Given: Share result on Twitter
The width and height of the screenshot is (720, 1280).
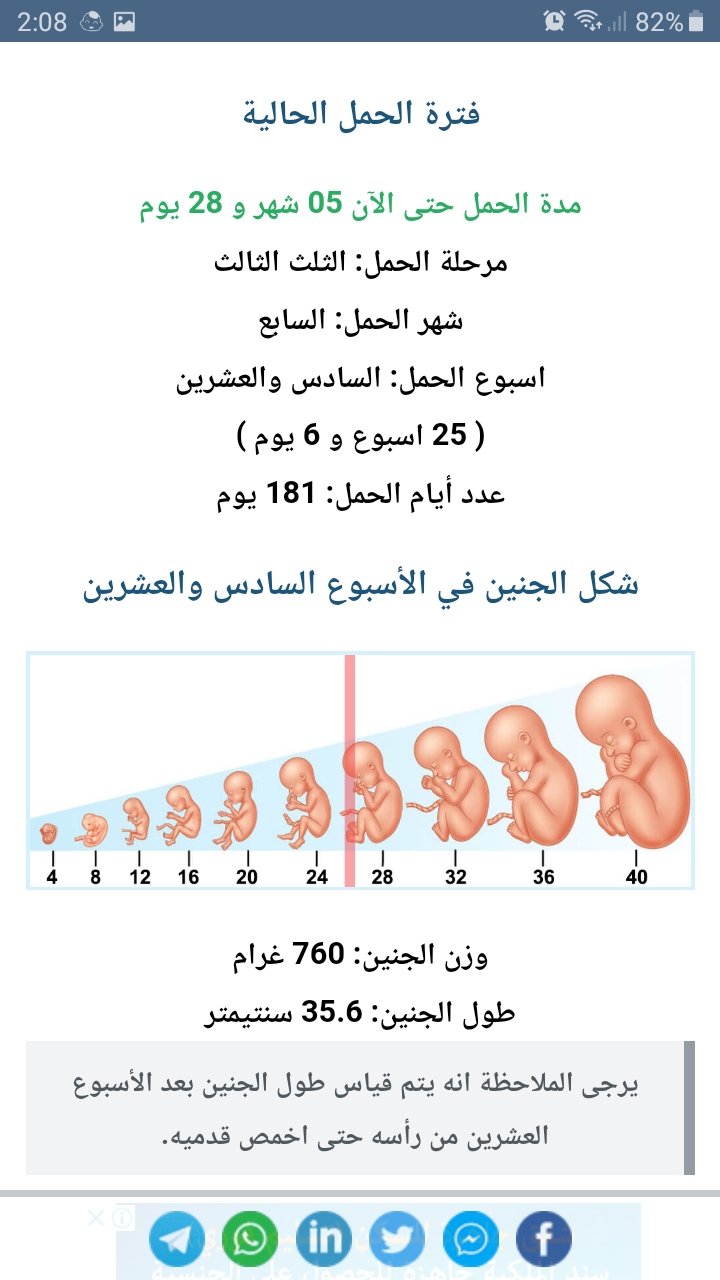Looking at the screenshot, I should (x=397, y=1240).
